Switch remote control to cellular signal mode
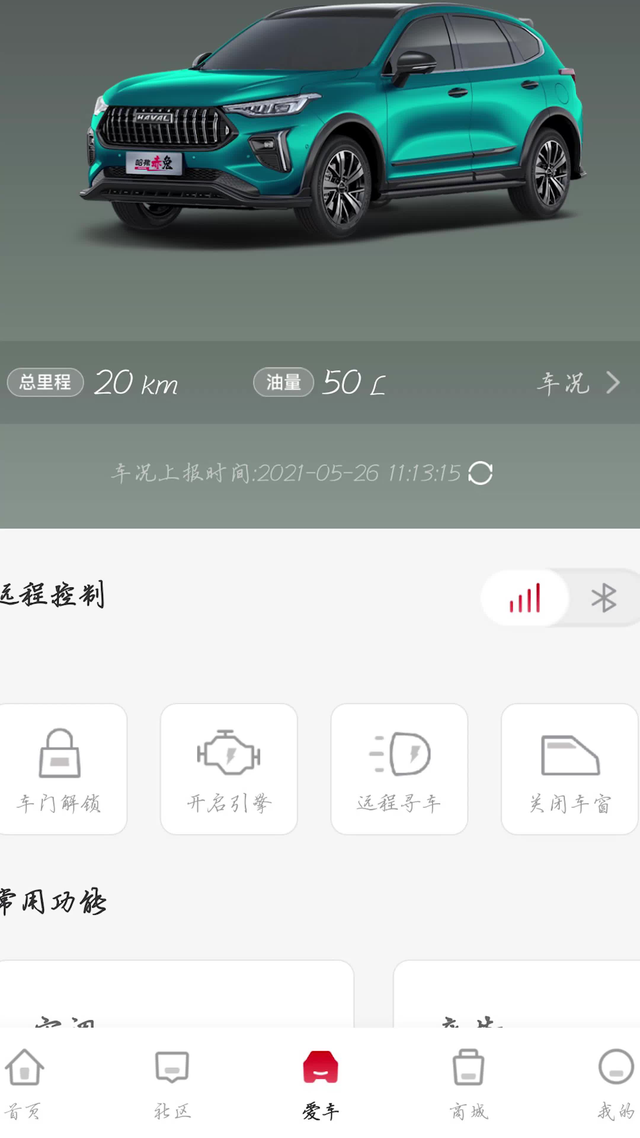This screenshot has height=1138, width=640. pos(525,598)
